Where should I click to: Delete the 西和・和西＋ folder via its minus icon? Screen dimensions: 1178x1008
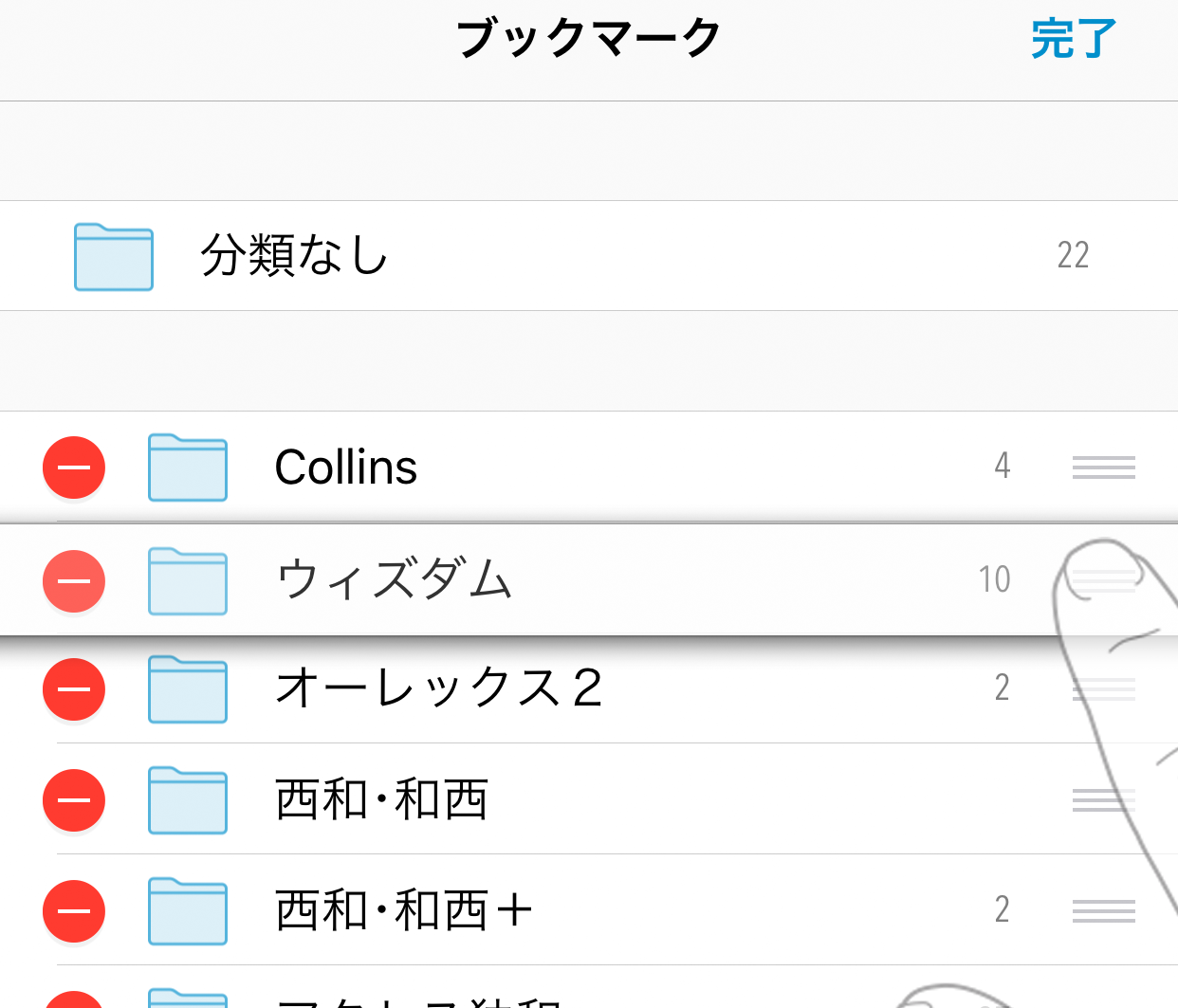(74, 911)
